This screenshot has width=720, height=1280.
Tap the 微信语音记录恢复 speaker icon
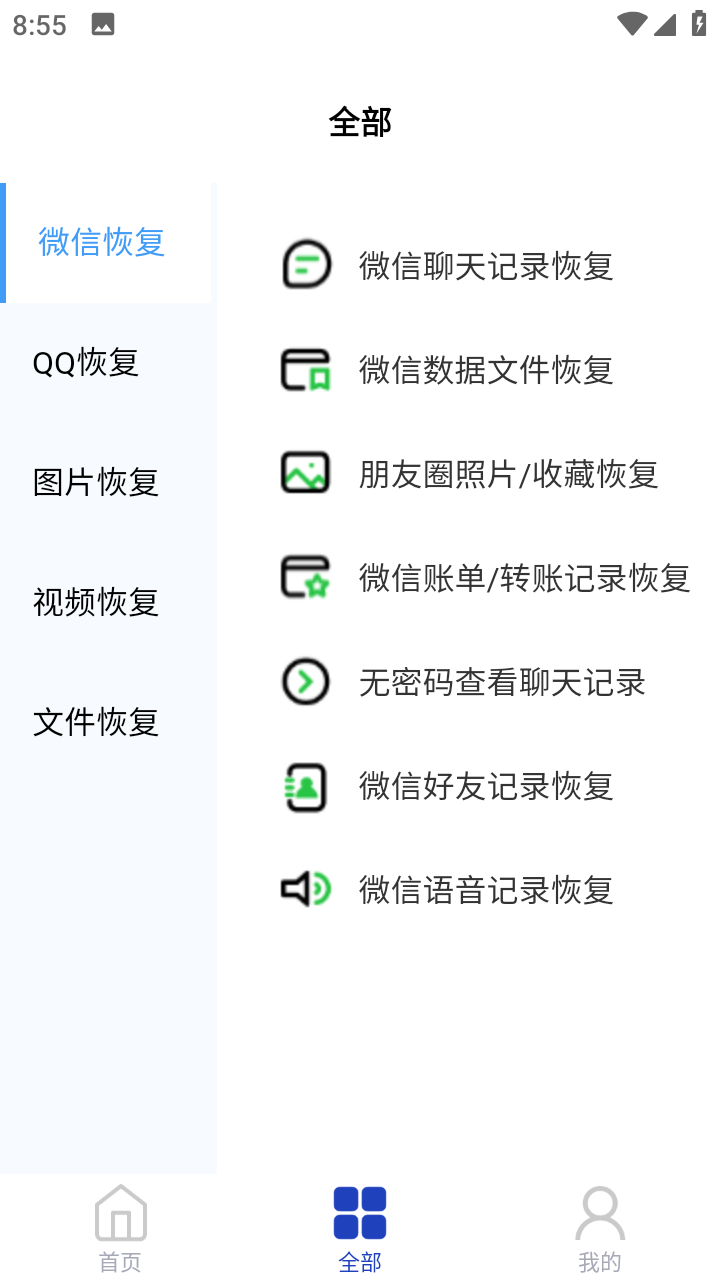[304, 890]
